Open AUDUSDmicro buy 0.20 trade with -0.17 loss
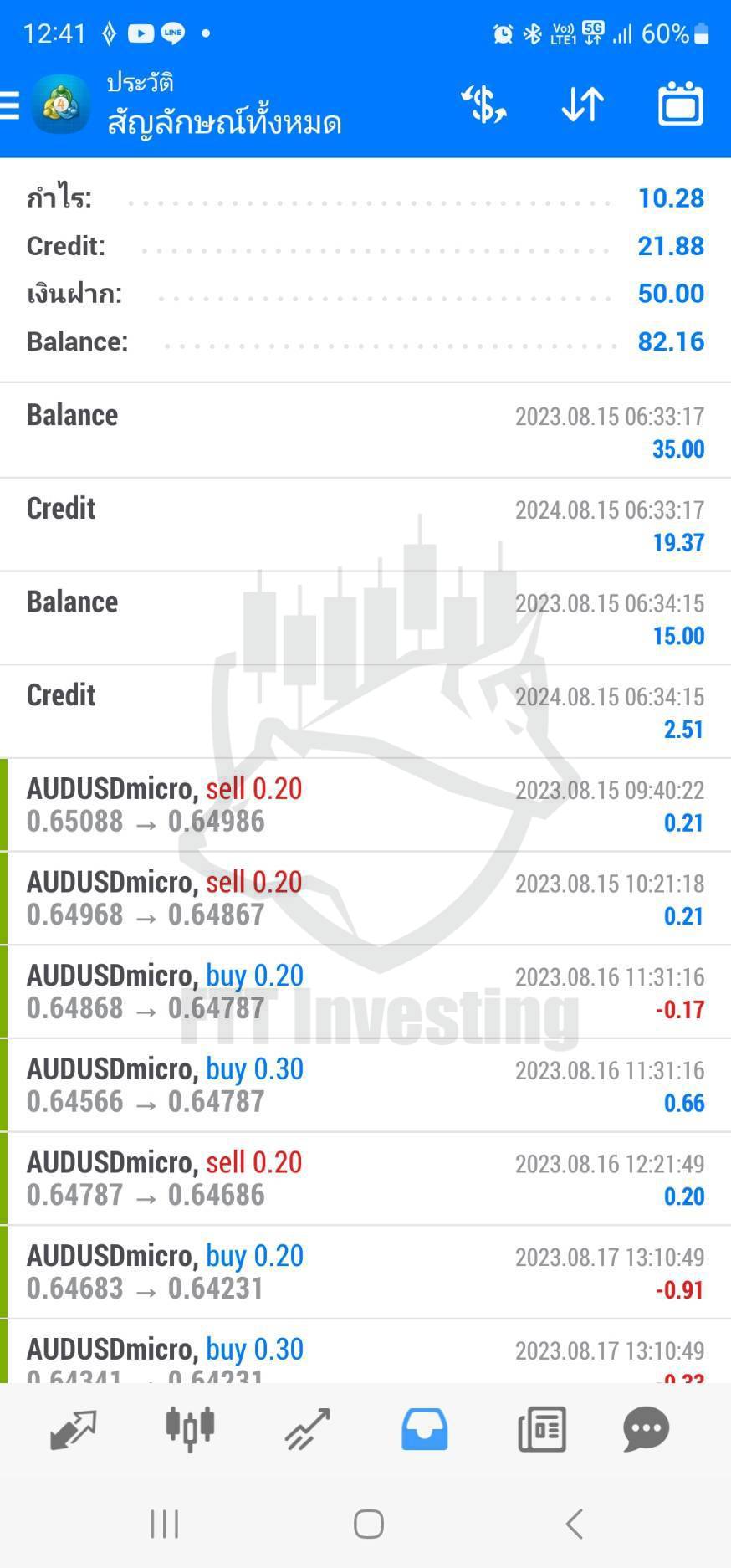The image size is (731, 1568). pyautogui.click(x=365, y=992)
